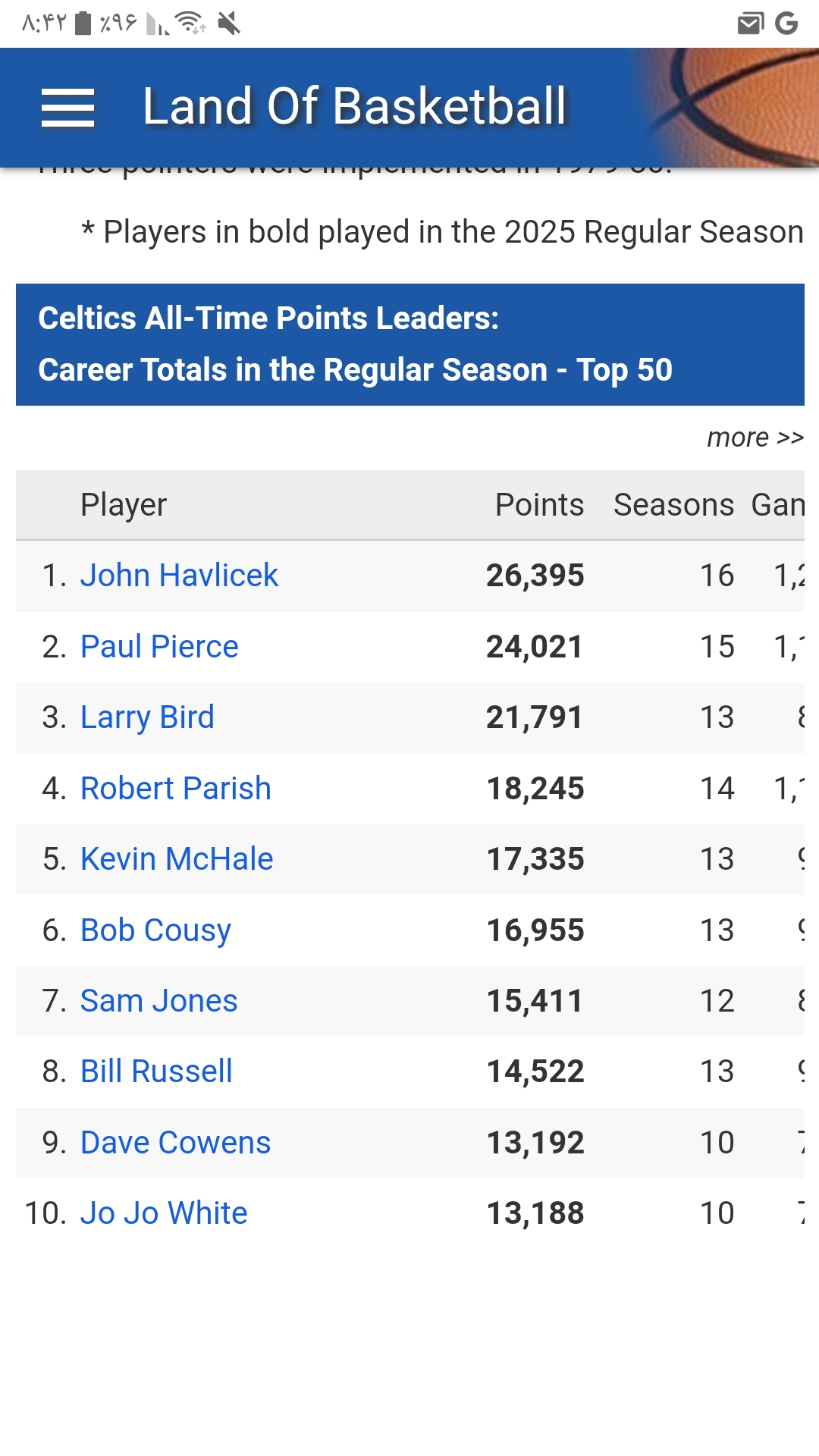Tap on Bob Cousy's name
Image resolution: width=819 pixels, height=1456 pixels.
tap(155, 930)
